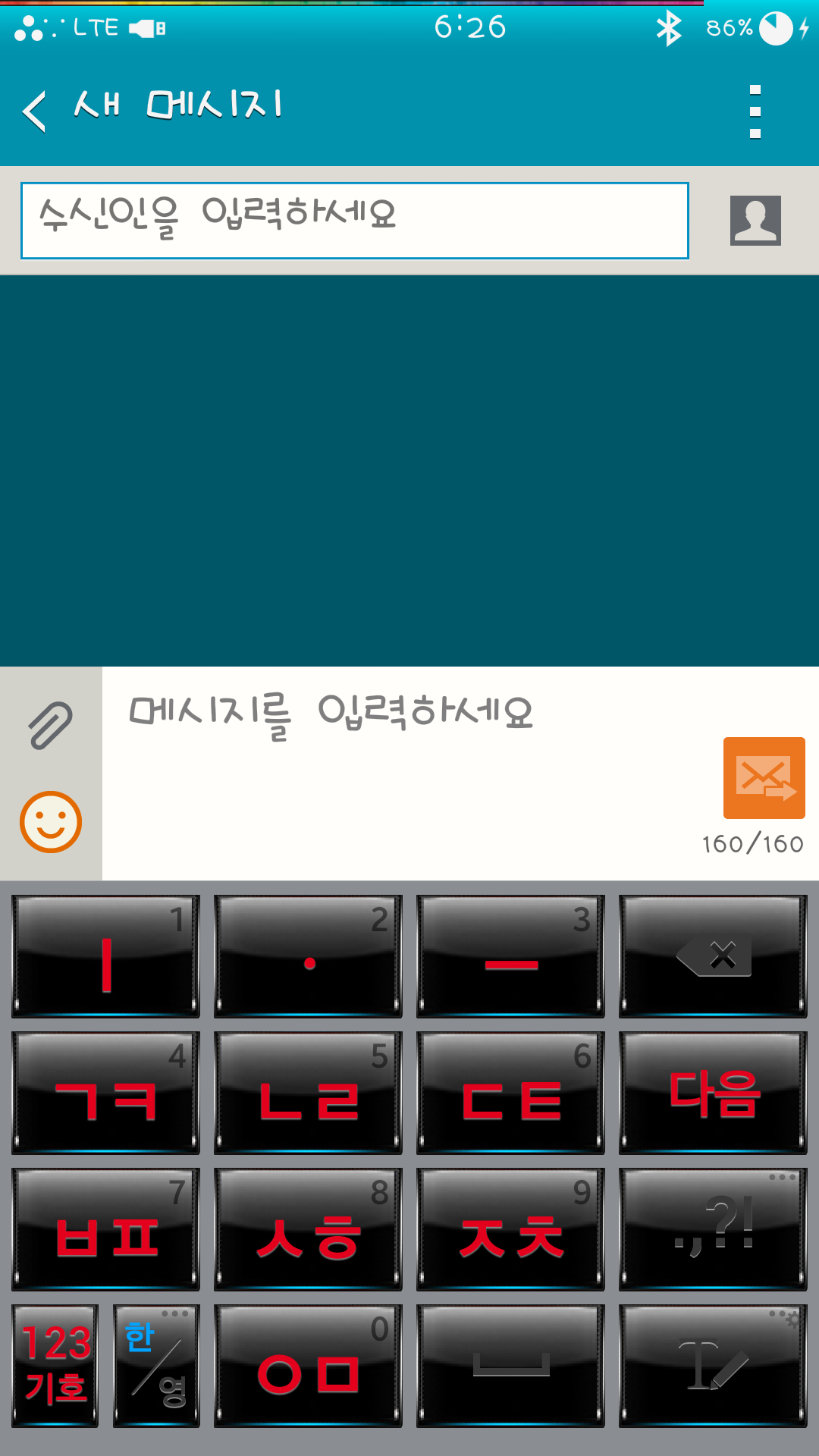Open the .,?! punctuation key
Image resolution: width=819 pixels, height=1456 pixels.
(x=713, y=1229)
